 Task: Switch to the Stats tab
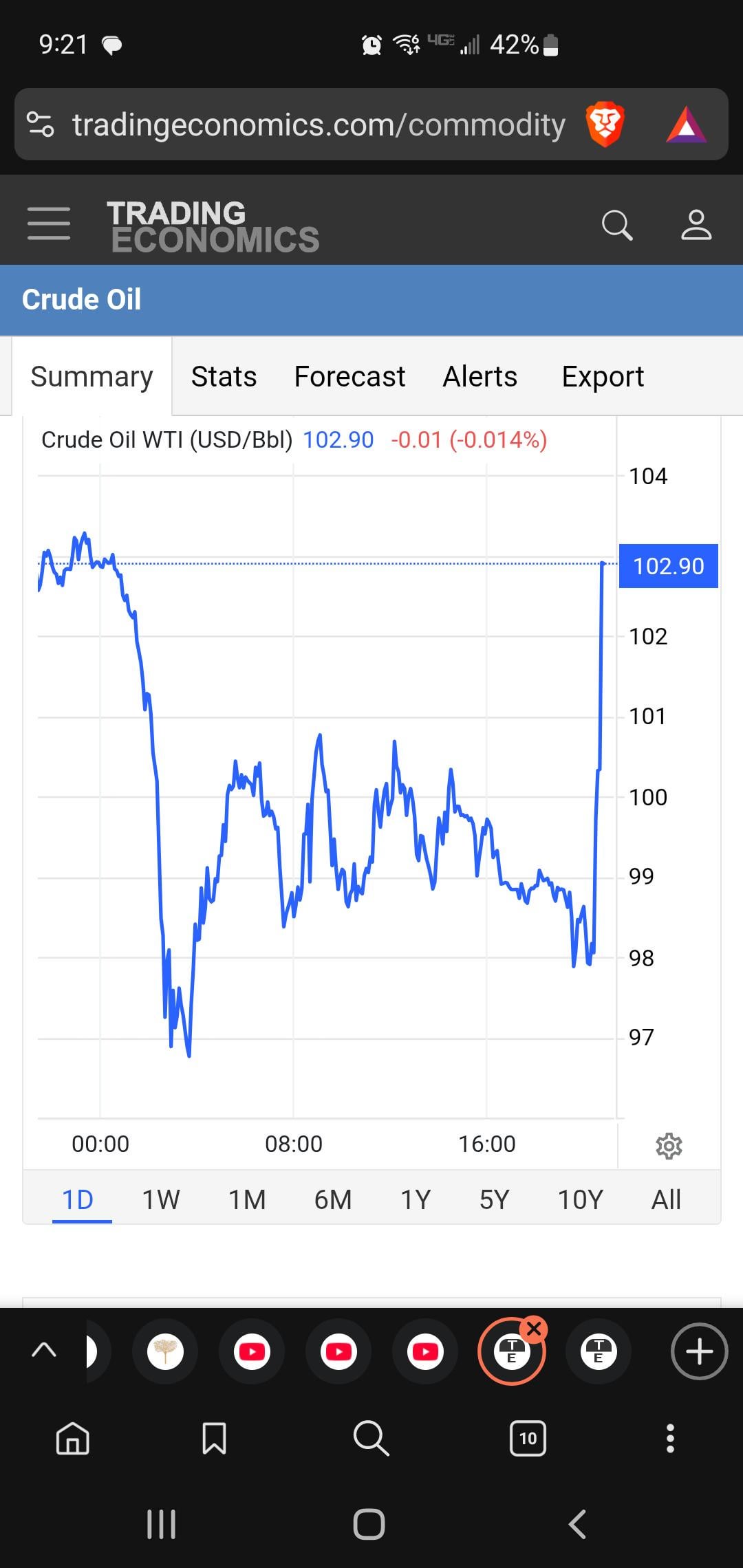224,377
